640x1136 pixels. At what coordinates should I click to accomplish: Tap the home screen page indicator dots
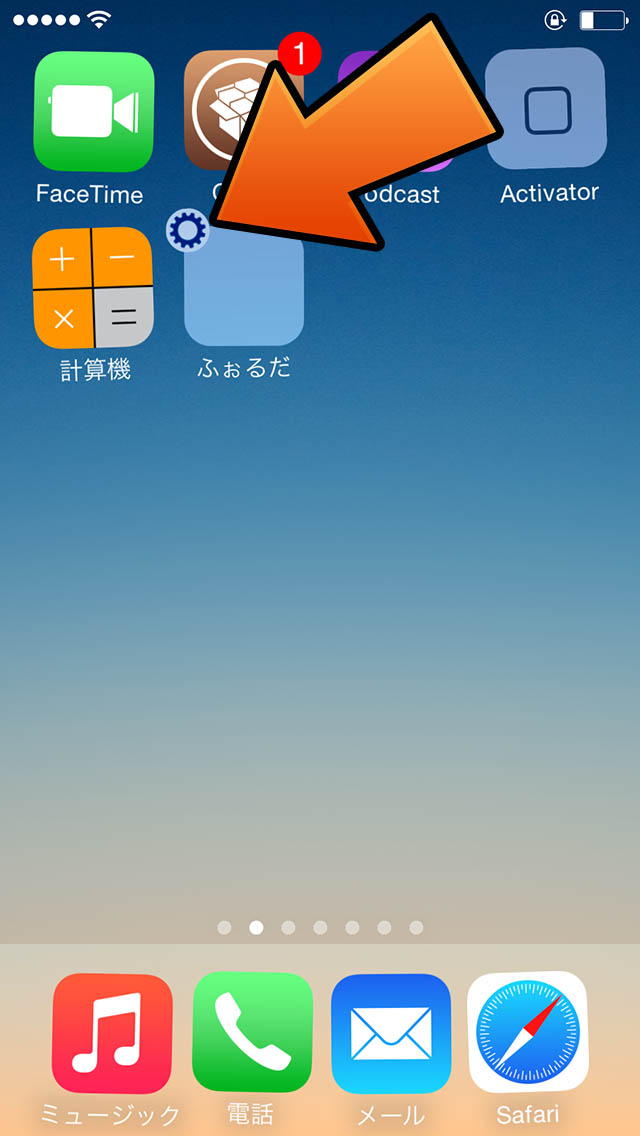click(320, 927)
